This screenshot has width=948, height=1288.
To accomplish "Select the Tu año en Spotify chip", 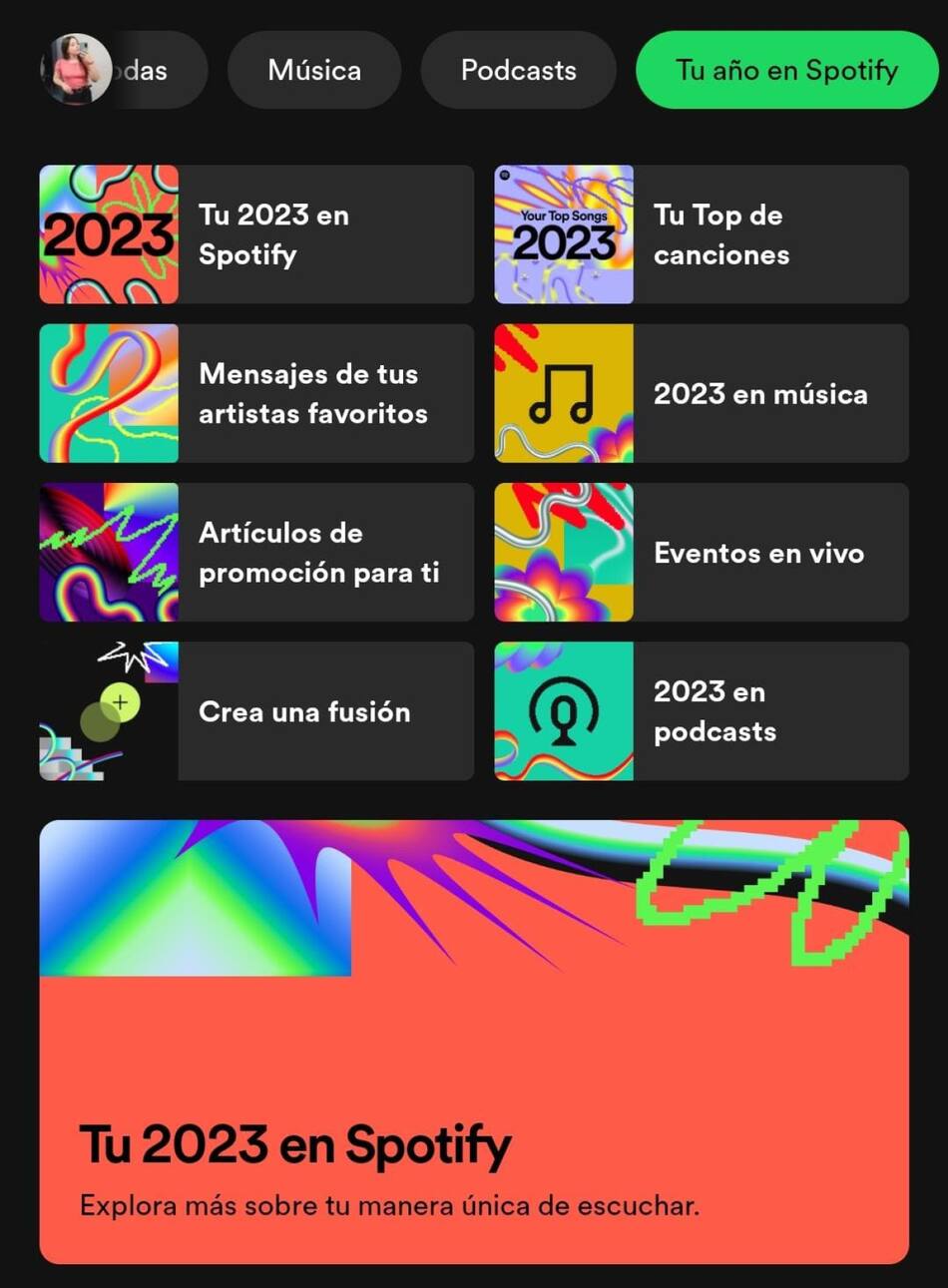I will point(786,70).
